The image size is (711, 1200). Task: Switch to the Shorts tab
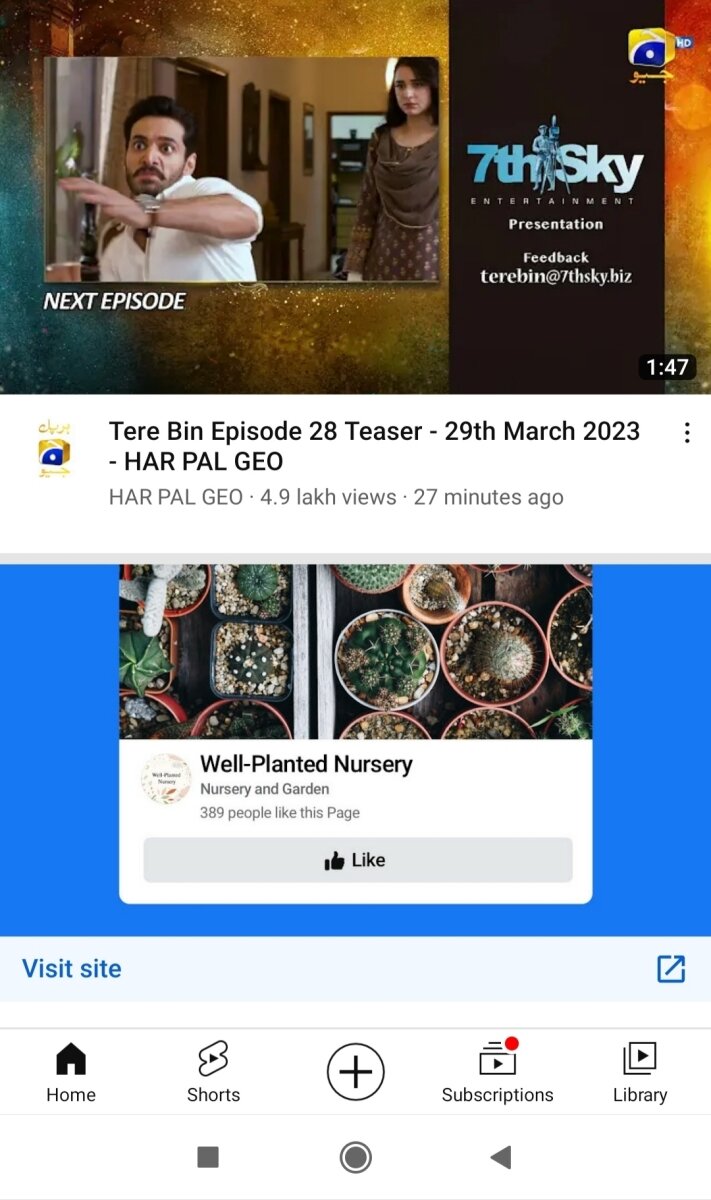coord(213,1072)
